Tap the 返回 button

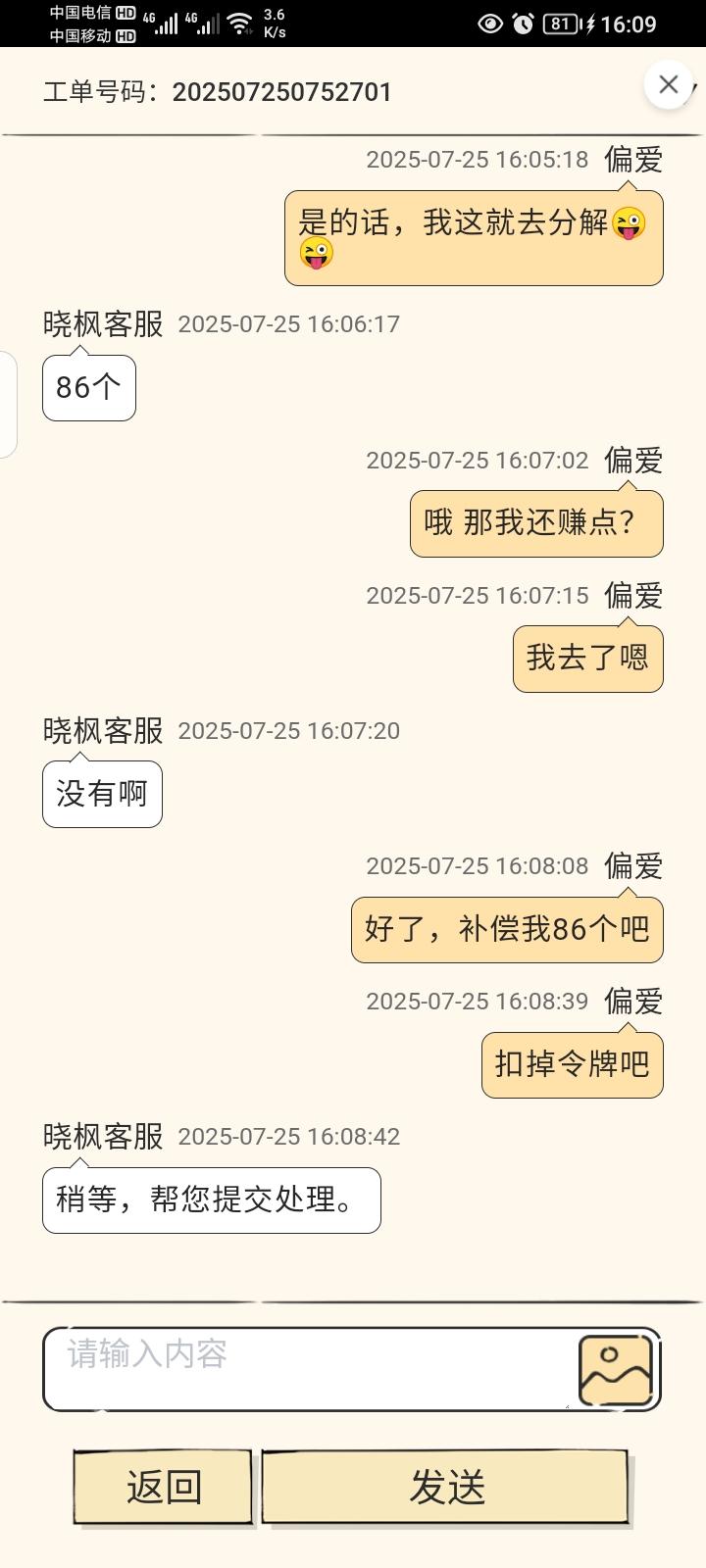point(163,1487)
